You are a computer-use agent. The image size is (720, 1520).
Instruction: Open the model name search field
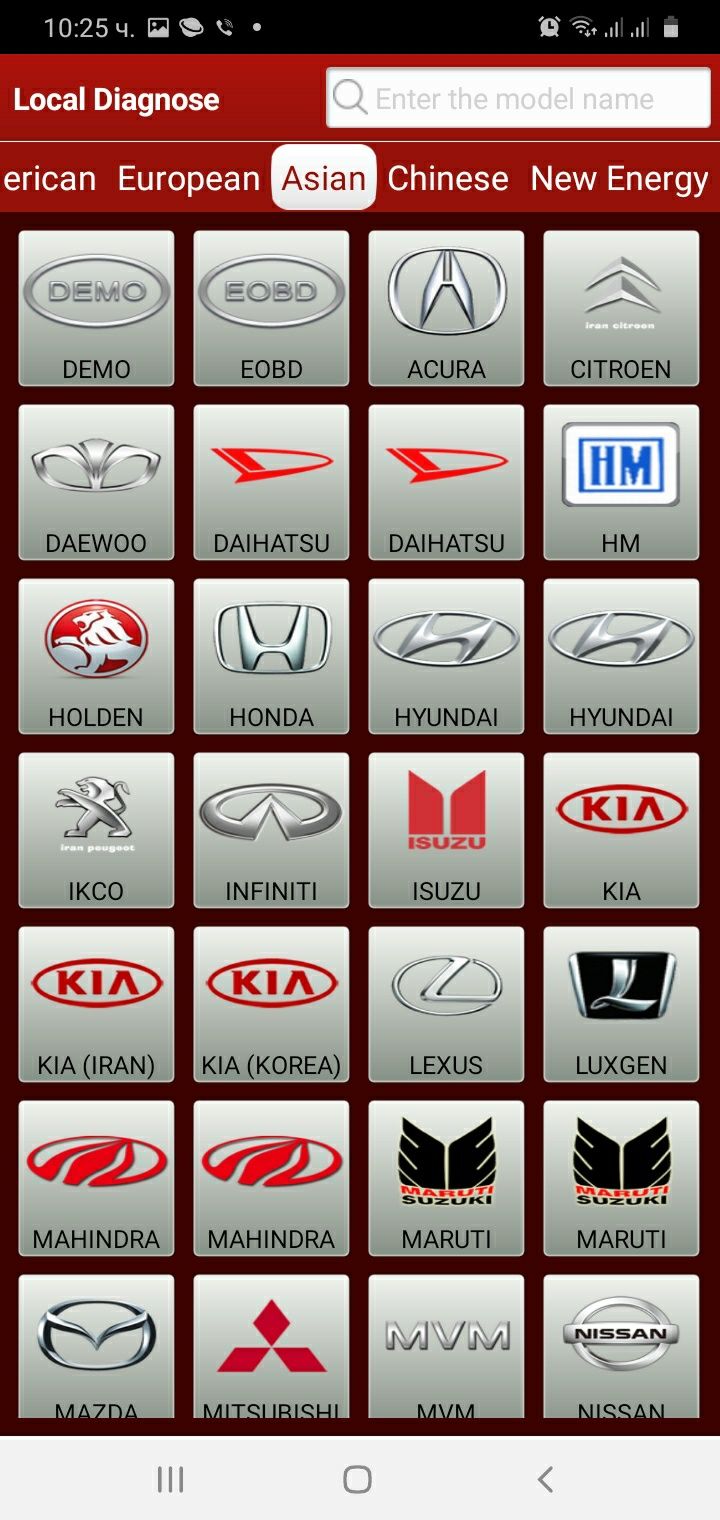pyautogui.click(x=518, y=98)
